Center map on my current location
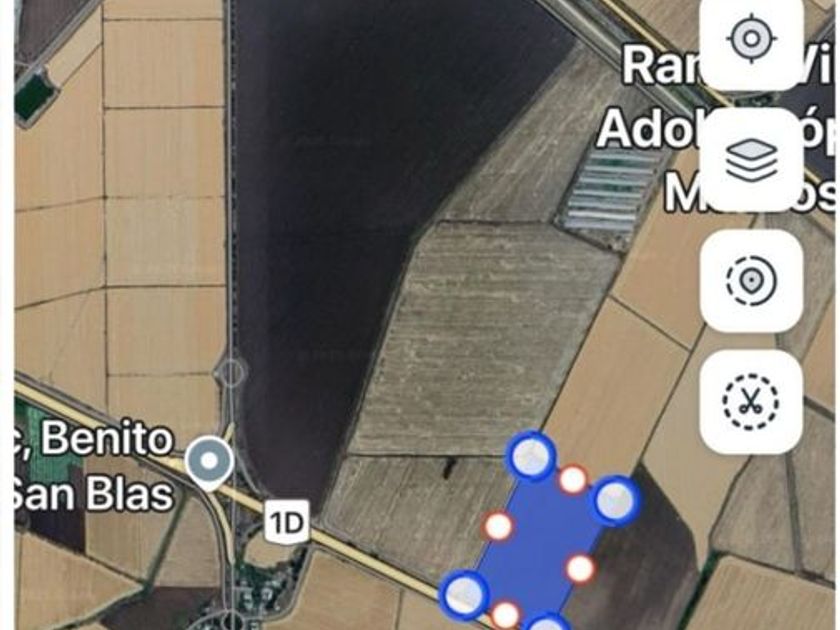The image size is (840, 630). pyautogui.click(x=752, y=40)
